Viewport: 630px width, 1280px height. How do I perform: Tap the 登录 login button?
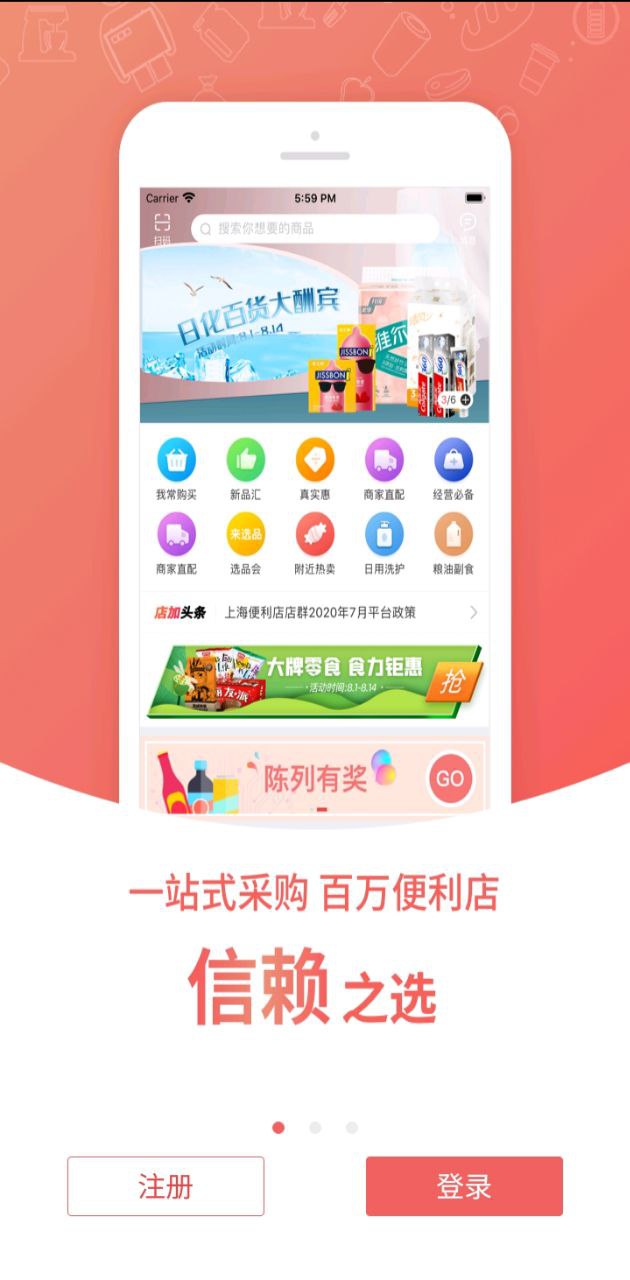pos(464,1186)
